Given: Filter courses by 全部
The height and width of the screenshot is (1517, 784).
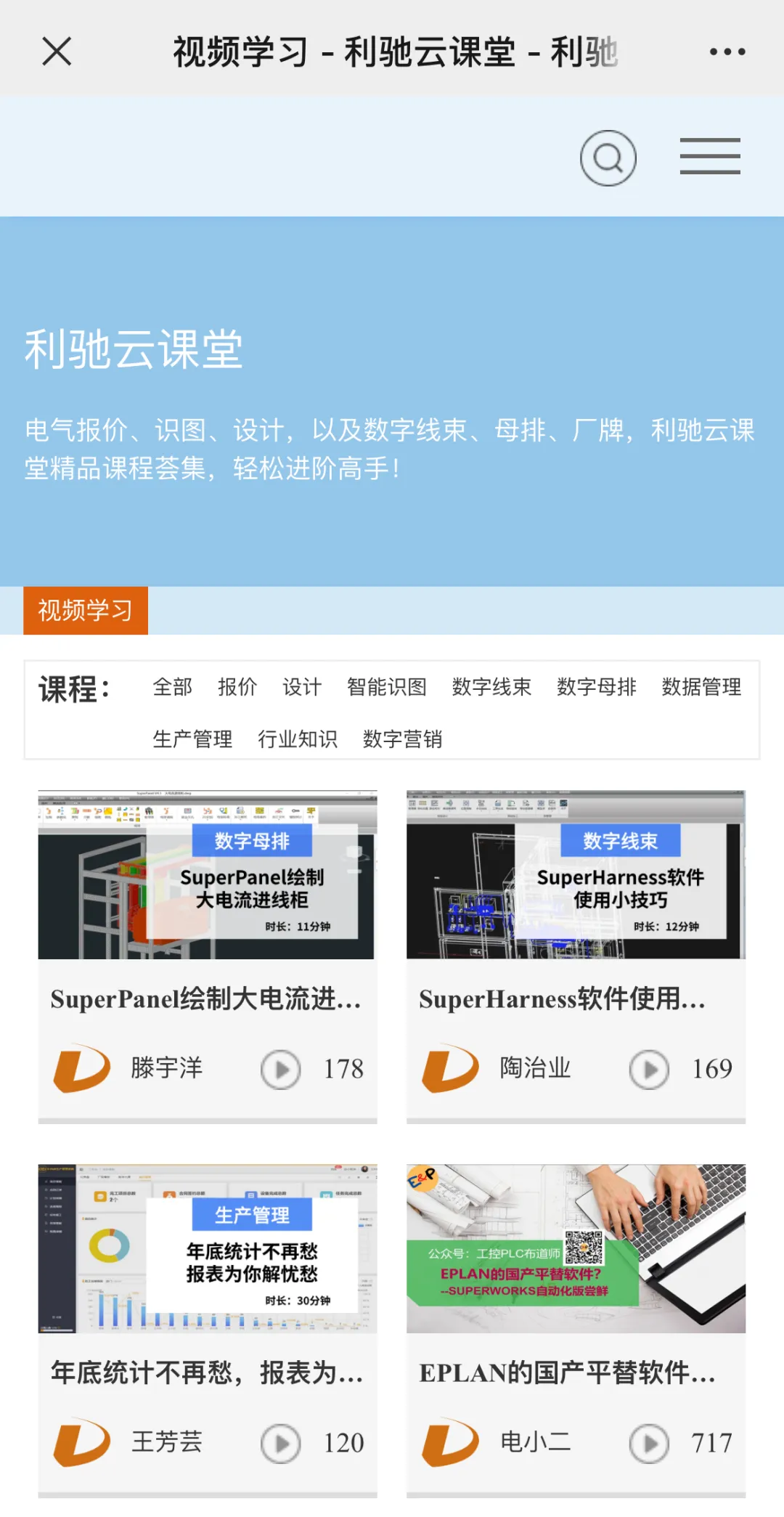Looking at the screenshot, I should pos(172,686).
